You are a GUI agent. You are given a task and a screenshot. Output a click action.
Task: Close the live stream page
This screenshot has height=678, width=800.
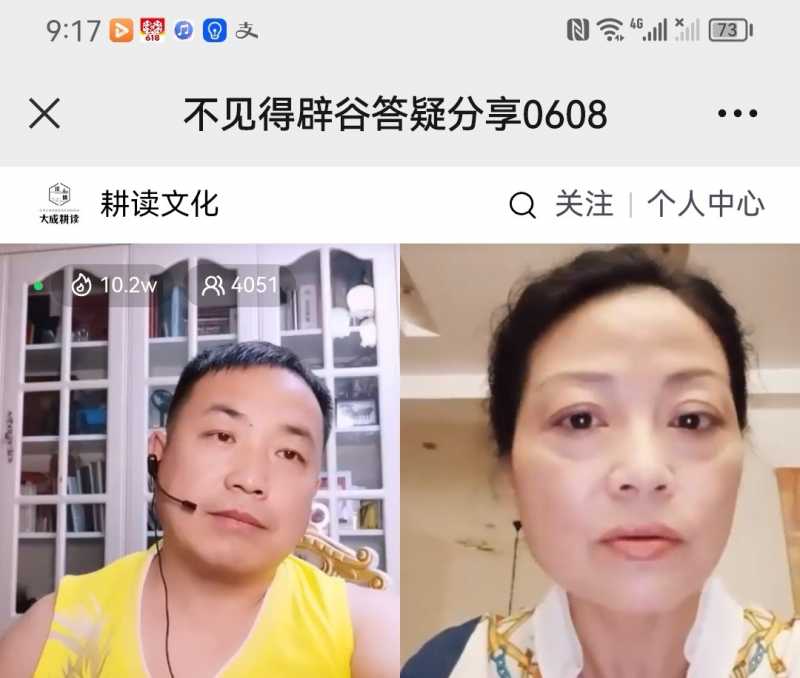coord(45,114)
